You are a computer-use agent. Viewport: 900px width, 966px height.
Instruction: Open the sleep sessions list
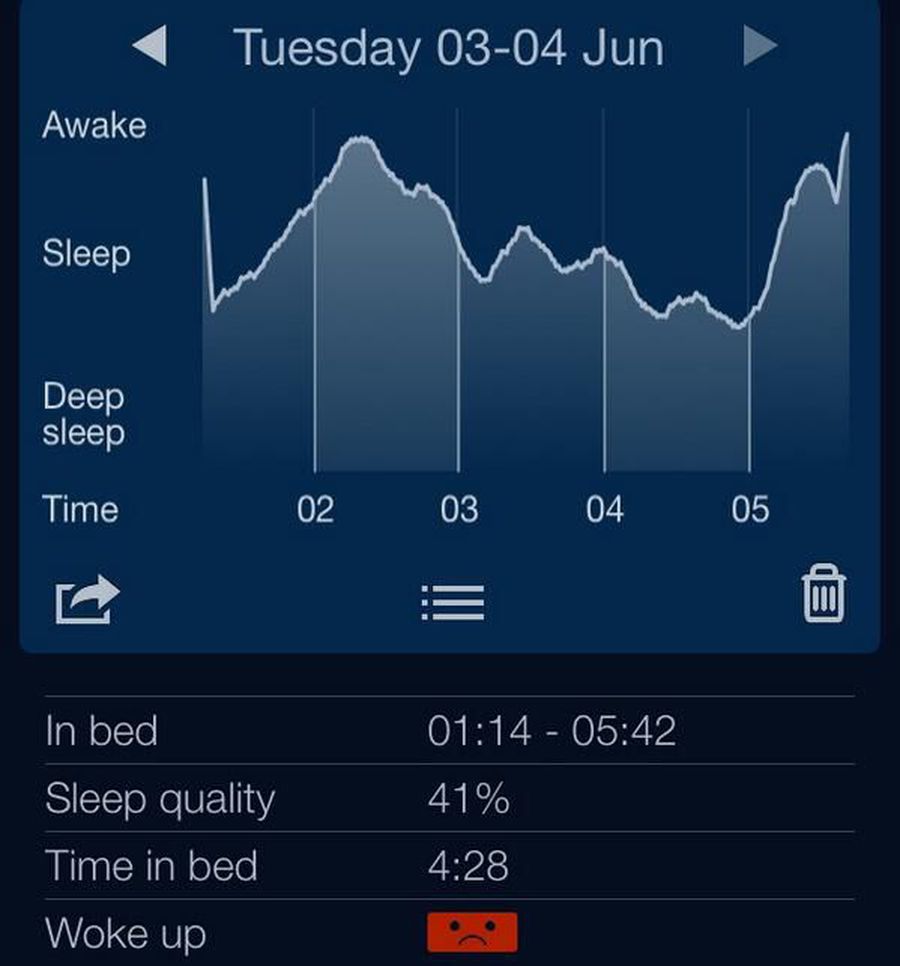(453, 601)
